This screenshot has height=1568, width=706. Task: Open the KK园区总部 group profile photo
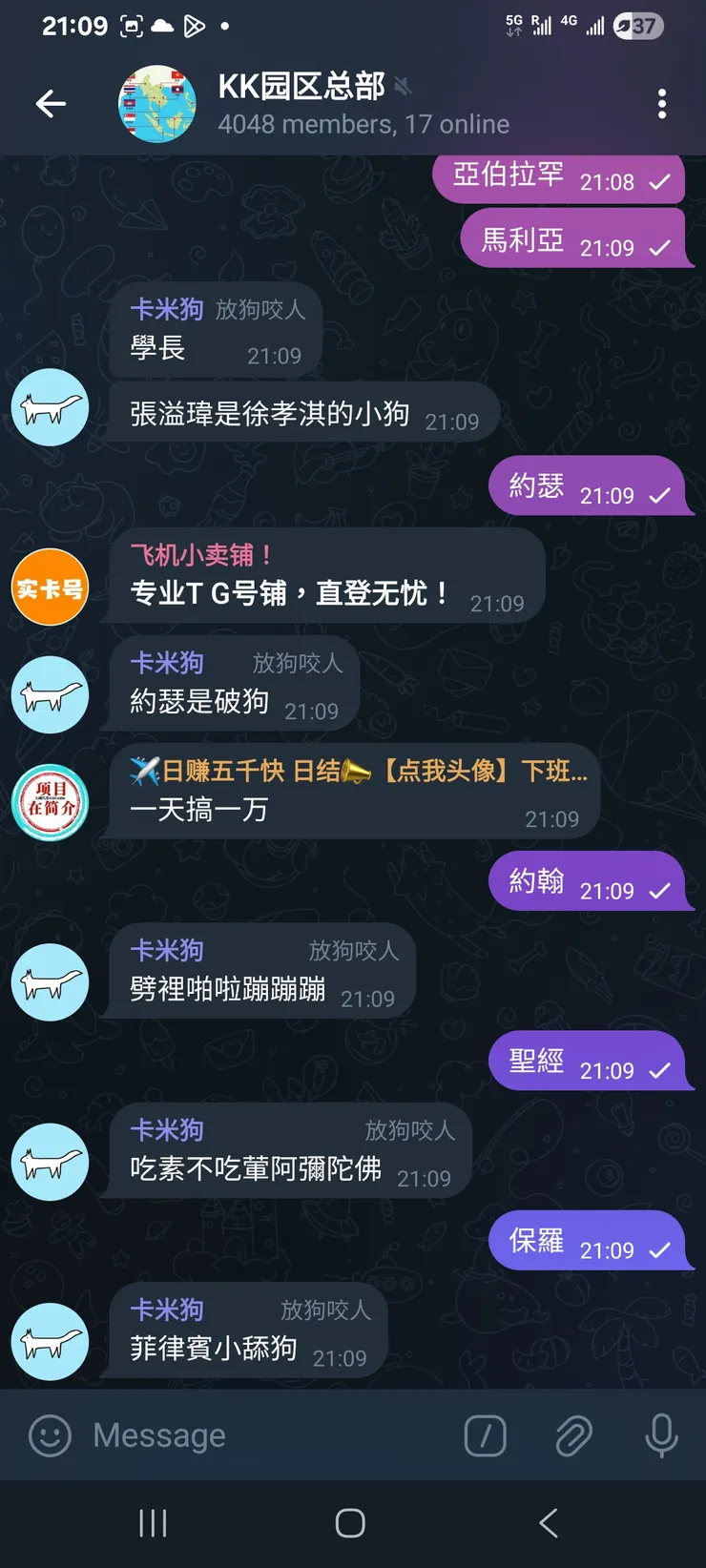point(157,102)
